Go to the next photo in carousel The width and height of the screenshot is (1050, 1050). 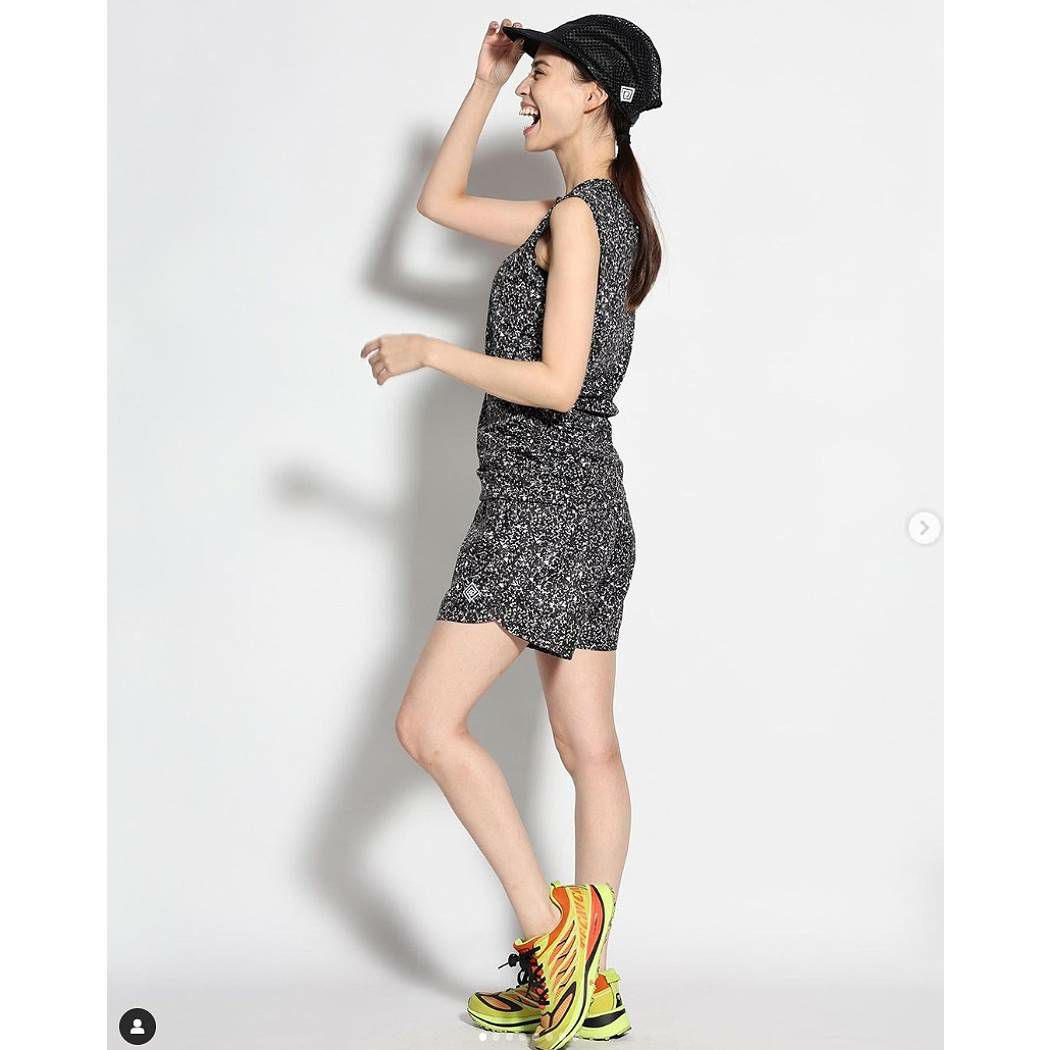pos(923,527)
